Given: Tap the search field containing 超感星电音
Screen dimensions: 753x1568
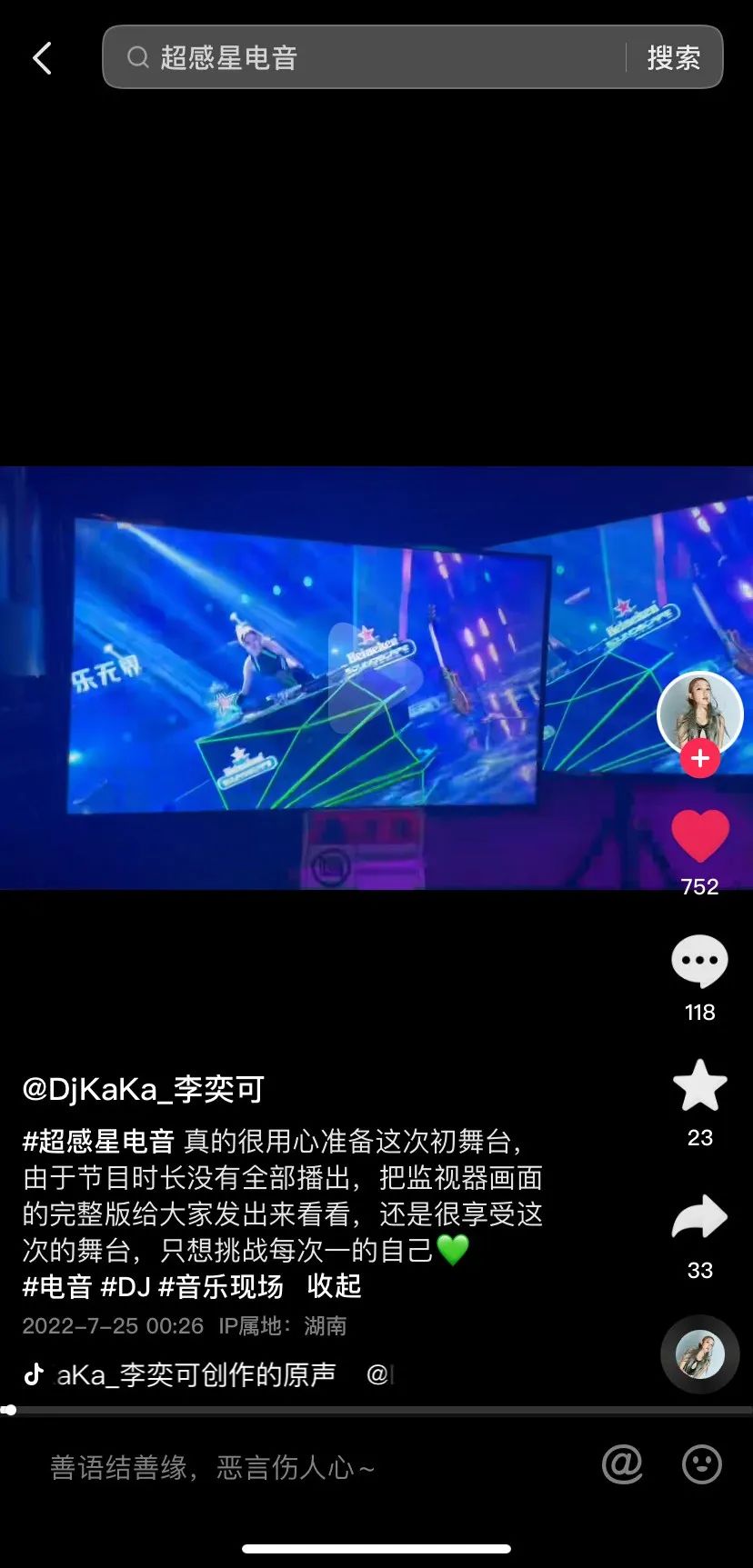Looking at the screenshot, I should click(364, 58).
